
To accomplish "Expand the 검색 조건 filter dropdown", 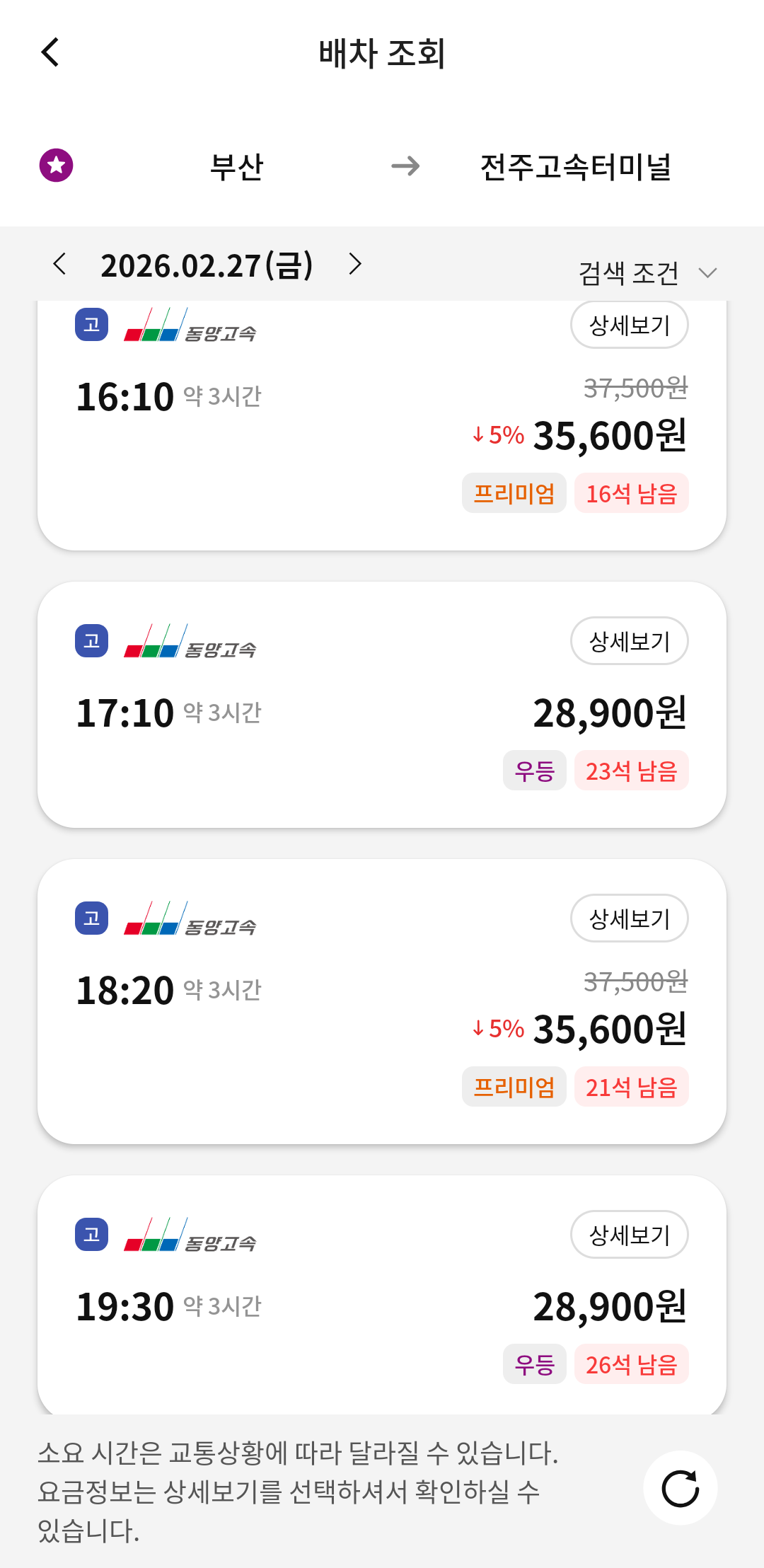I will 647,273.
